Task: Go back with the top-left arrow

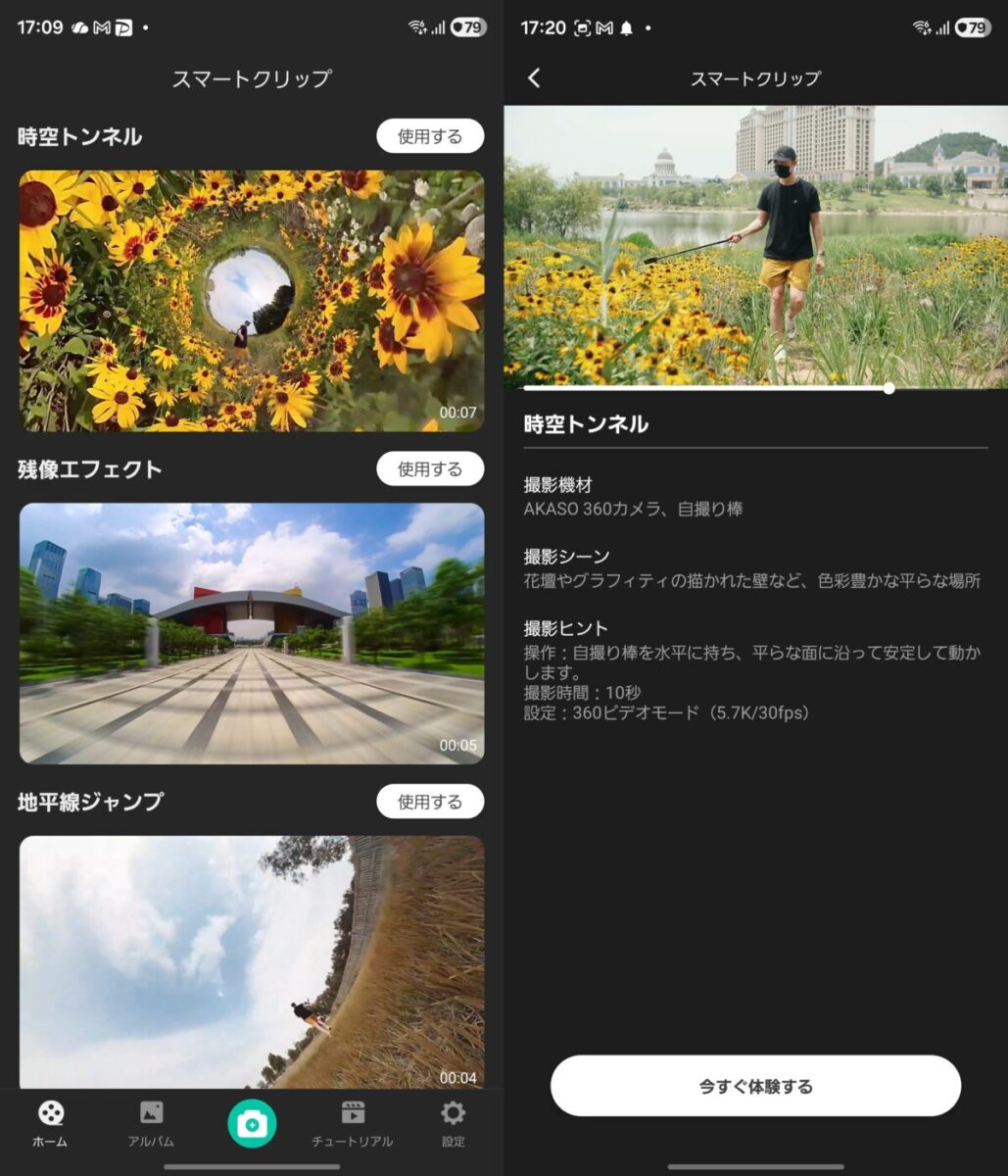Action: pyautogui.click(x=534, y=78)
